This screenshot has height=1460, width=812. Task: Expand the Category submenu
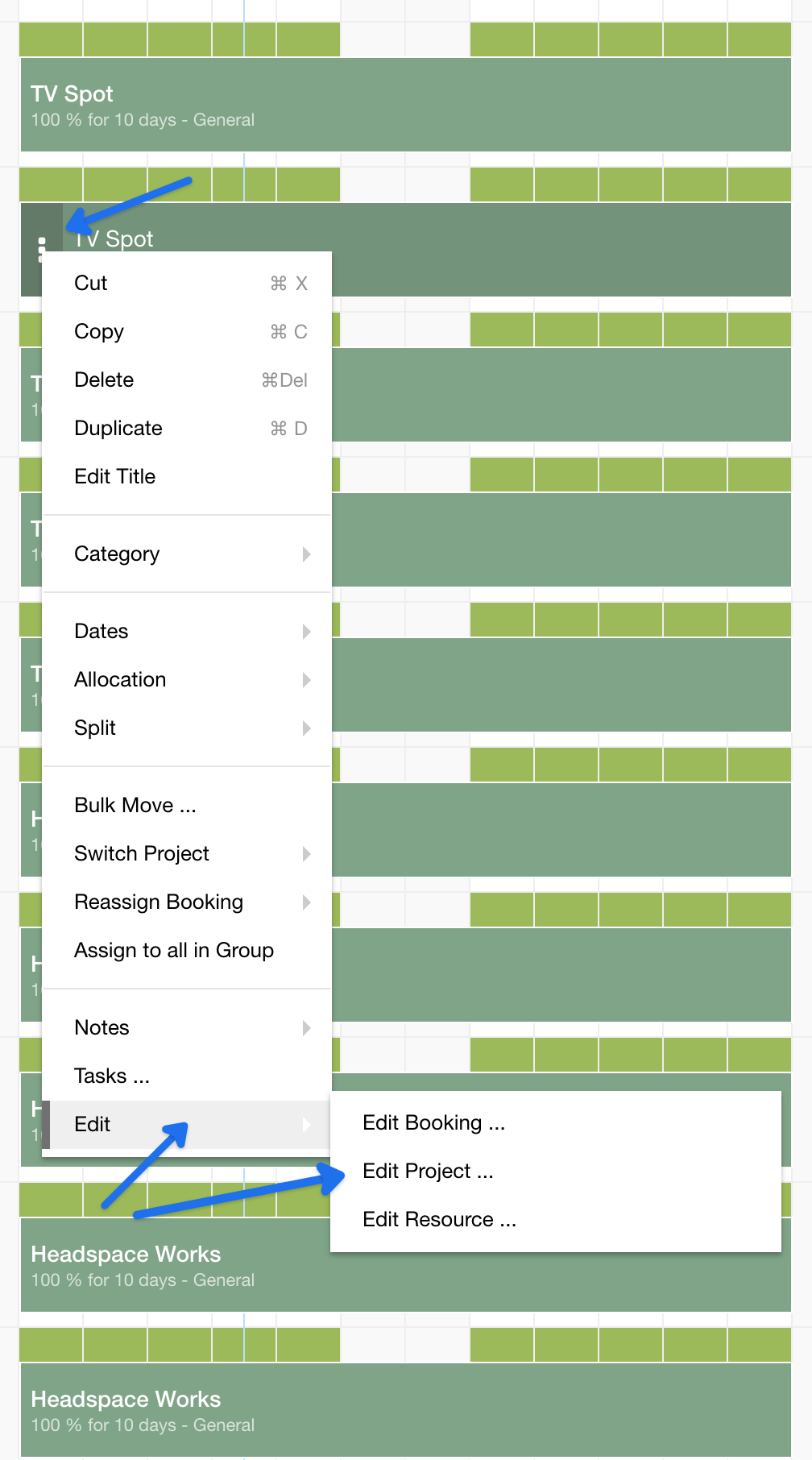point(187,554)
